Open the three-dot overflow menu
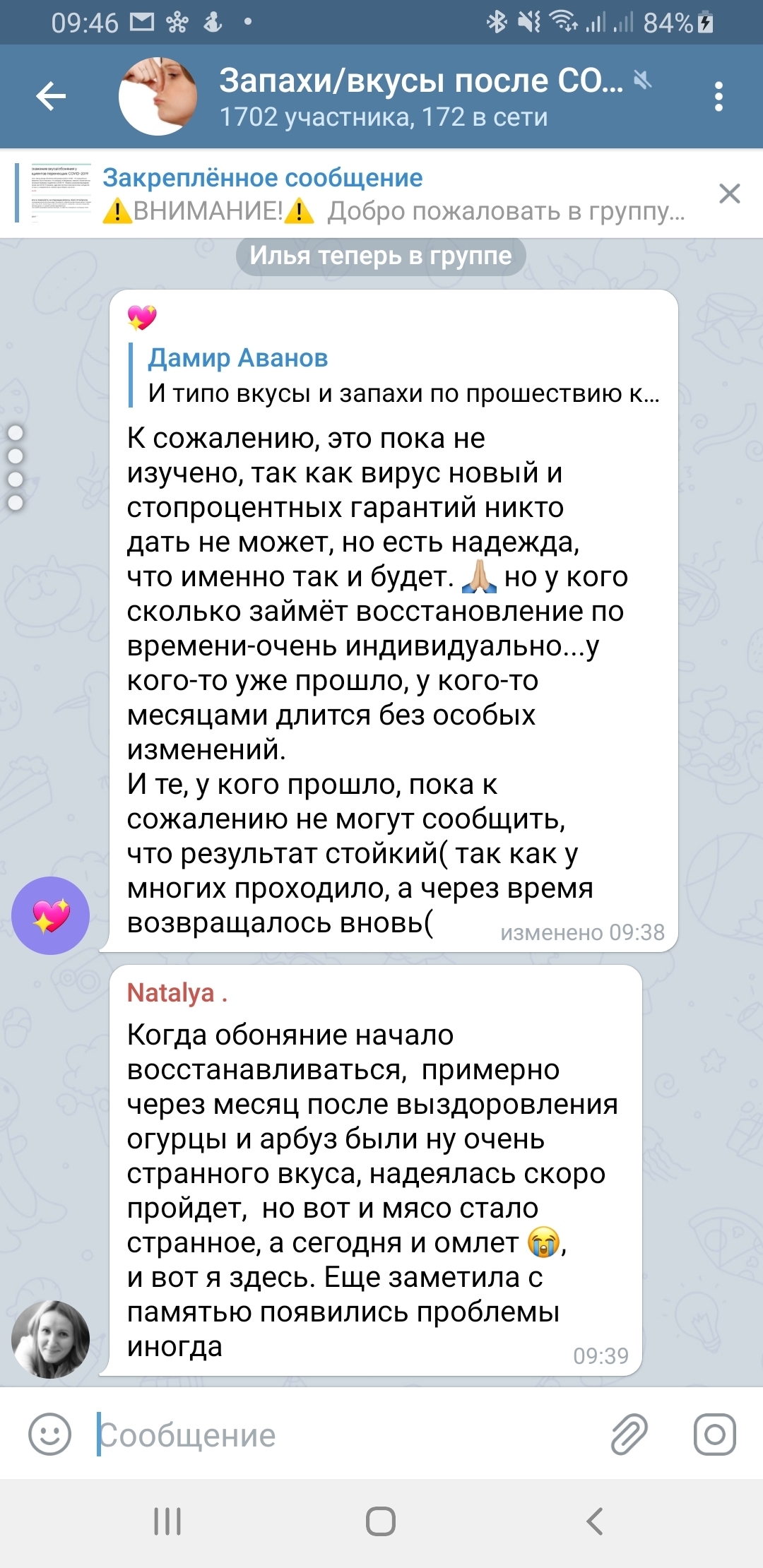The height and width of the screenshot is (1568, 763). tap(718, 96)
